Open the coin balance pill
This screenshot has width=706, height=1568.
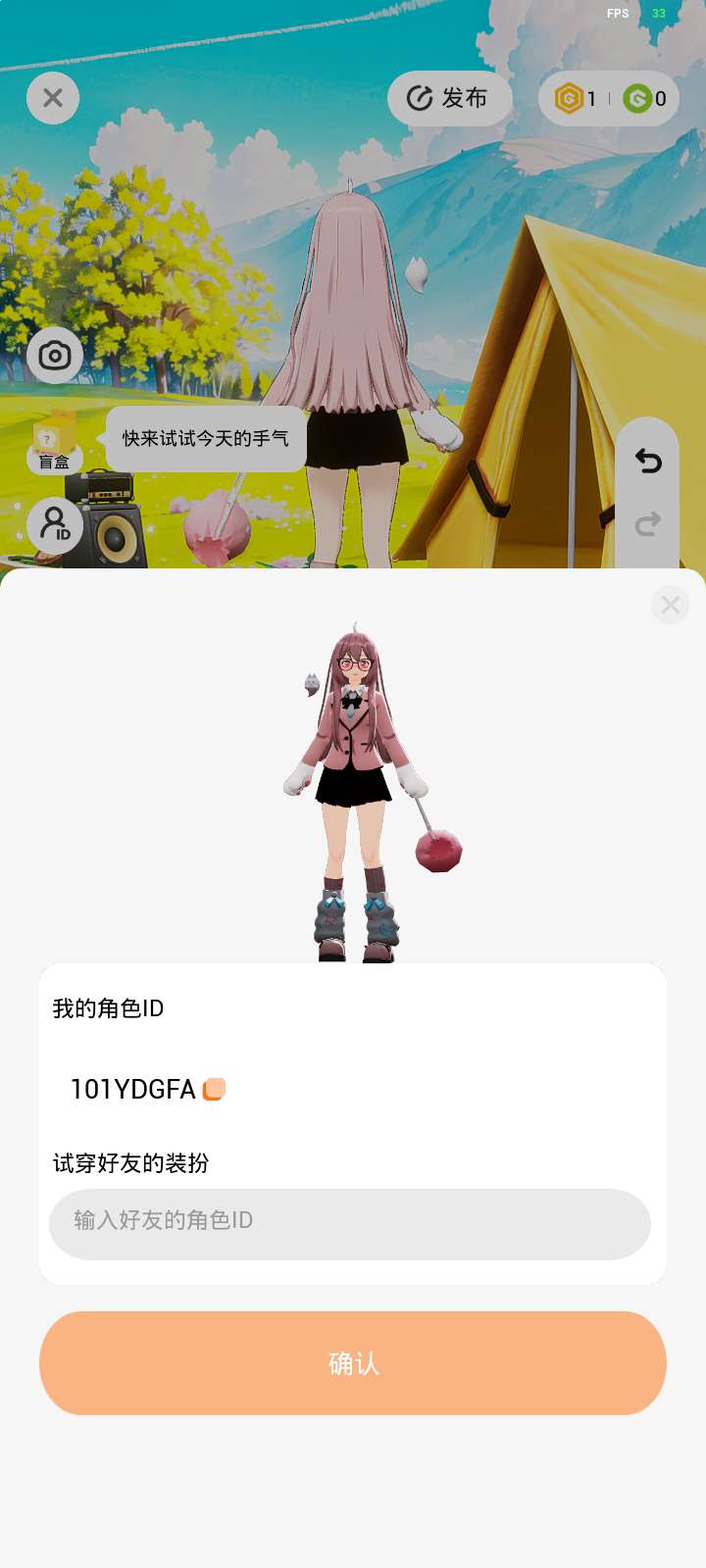[x=609, y=98]
